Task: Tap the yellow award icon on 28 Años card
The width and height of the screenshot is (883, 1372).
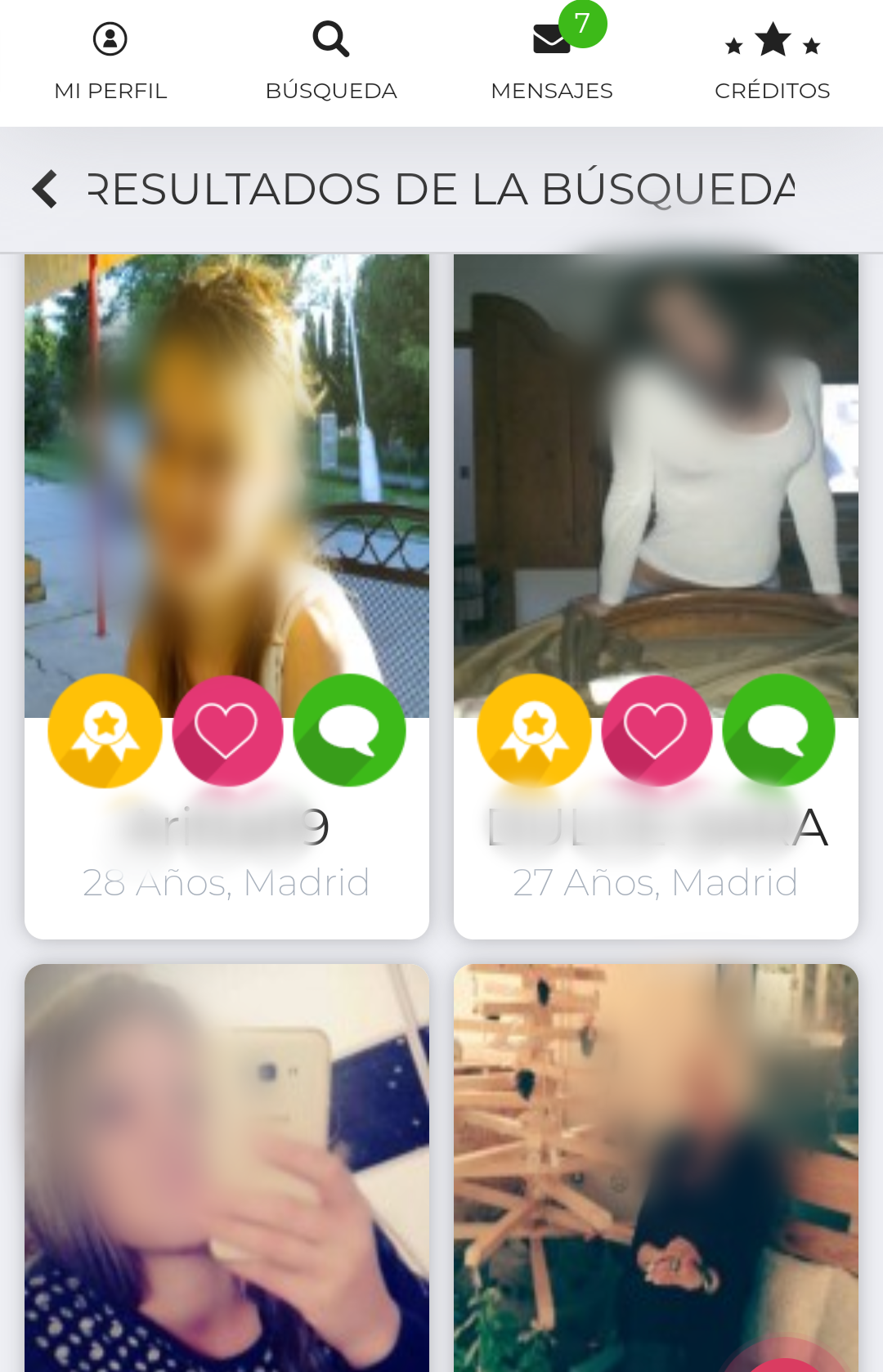Action: click(x=105, y=730)
